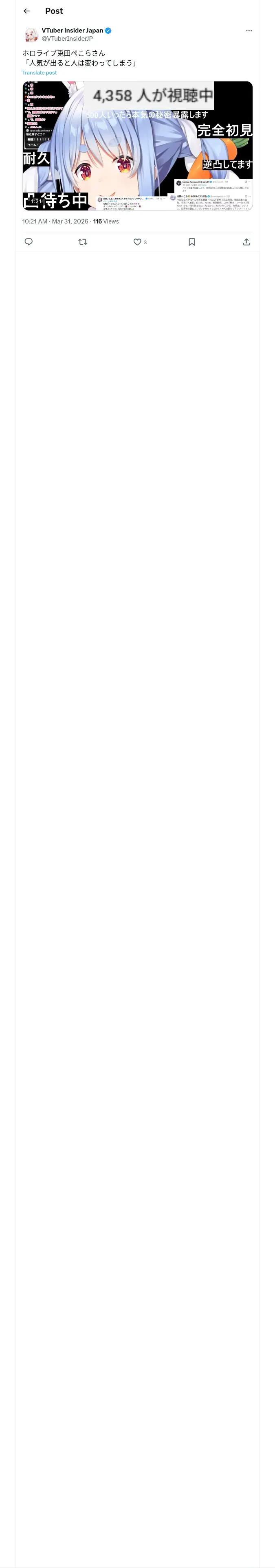
Task: Go back using the arrow icon
Action: [x=26, y=11]
